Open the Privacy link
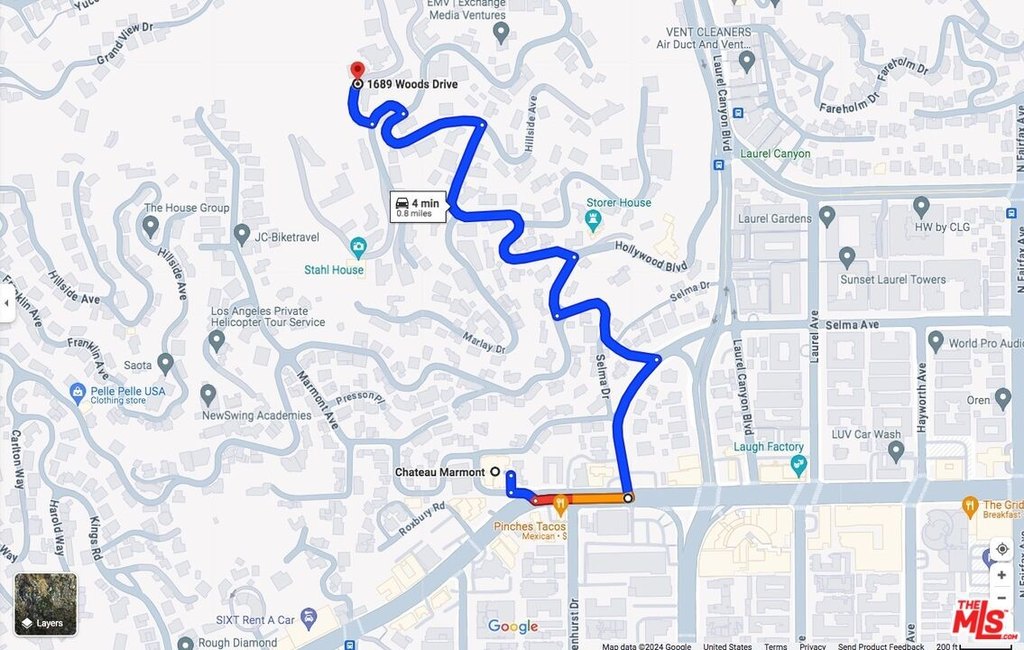The width and height of the screenshot is (1024, 650). (x=812, y=646)
